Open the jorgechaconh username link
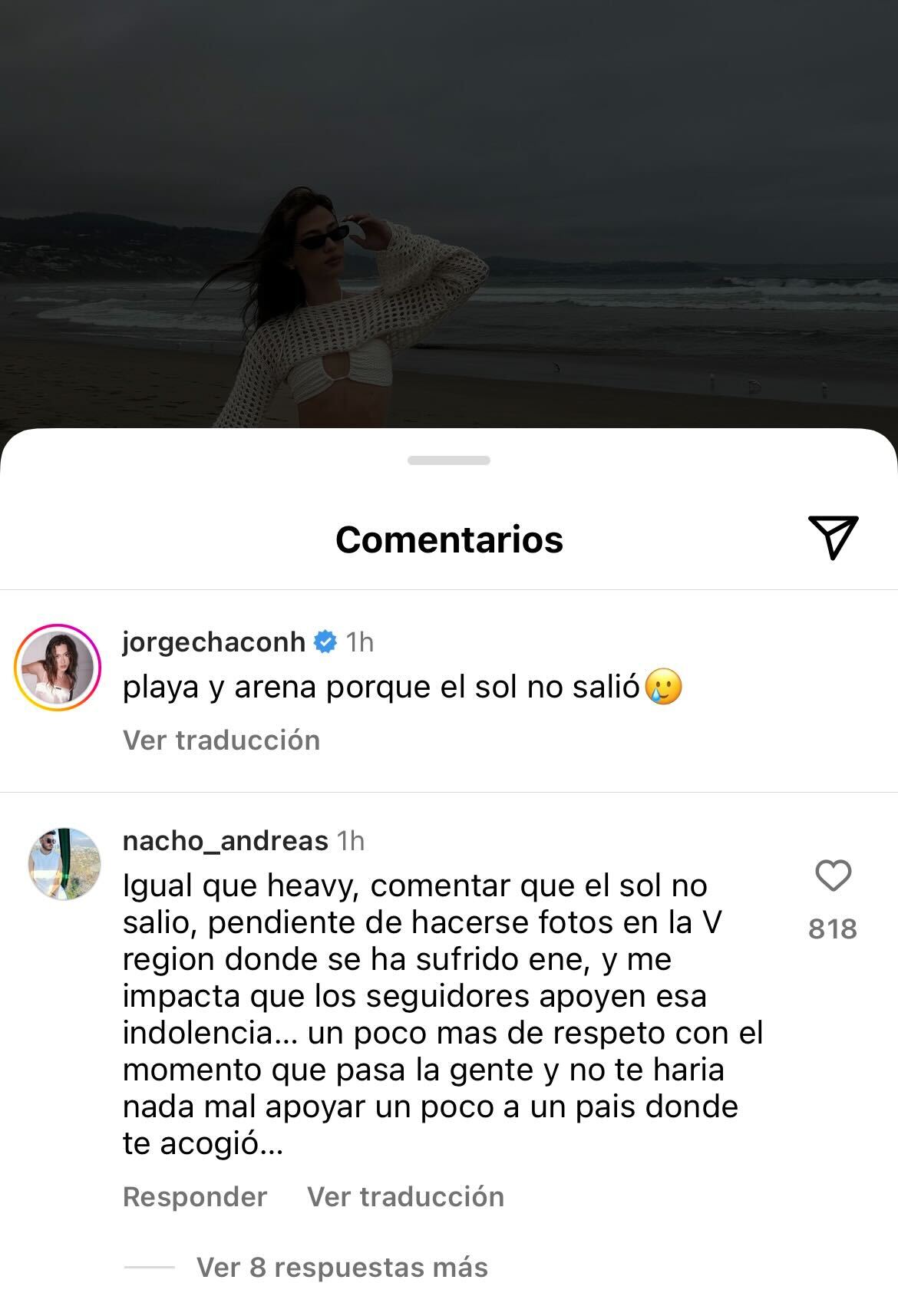This screenshot has height=1316, width=898. pos(213,642)
